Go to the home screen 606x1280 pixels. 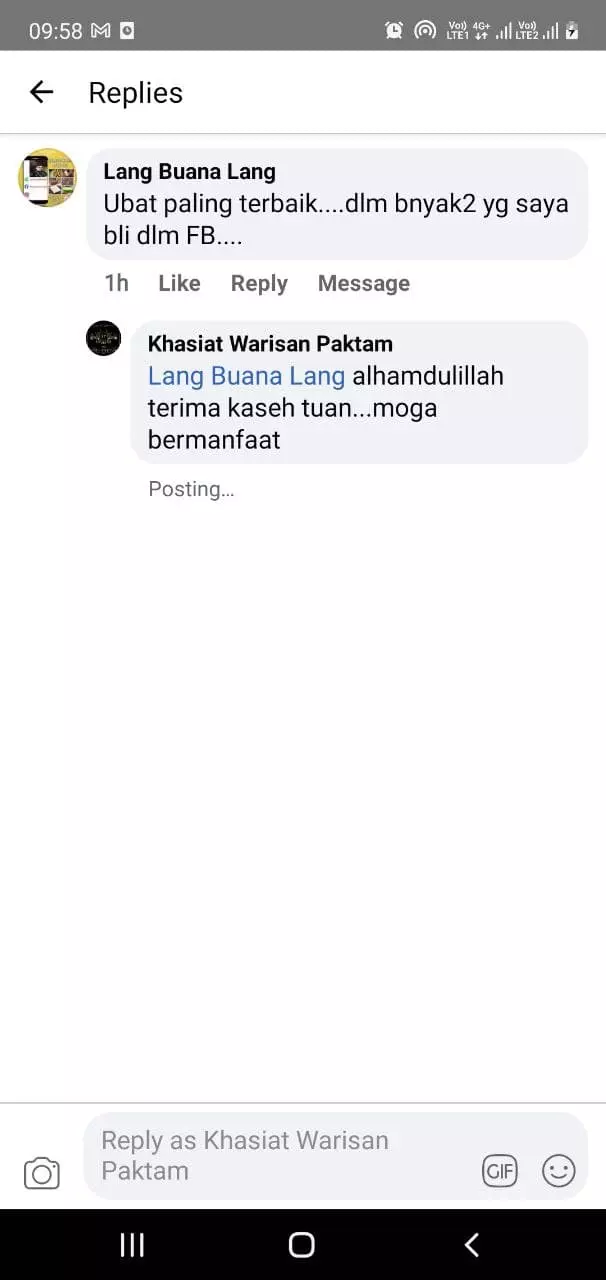pyautogui.click(x=302, y=1244)
